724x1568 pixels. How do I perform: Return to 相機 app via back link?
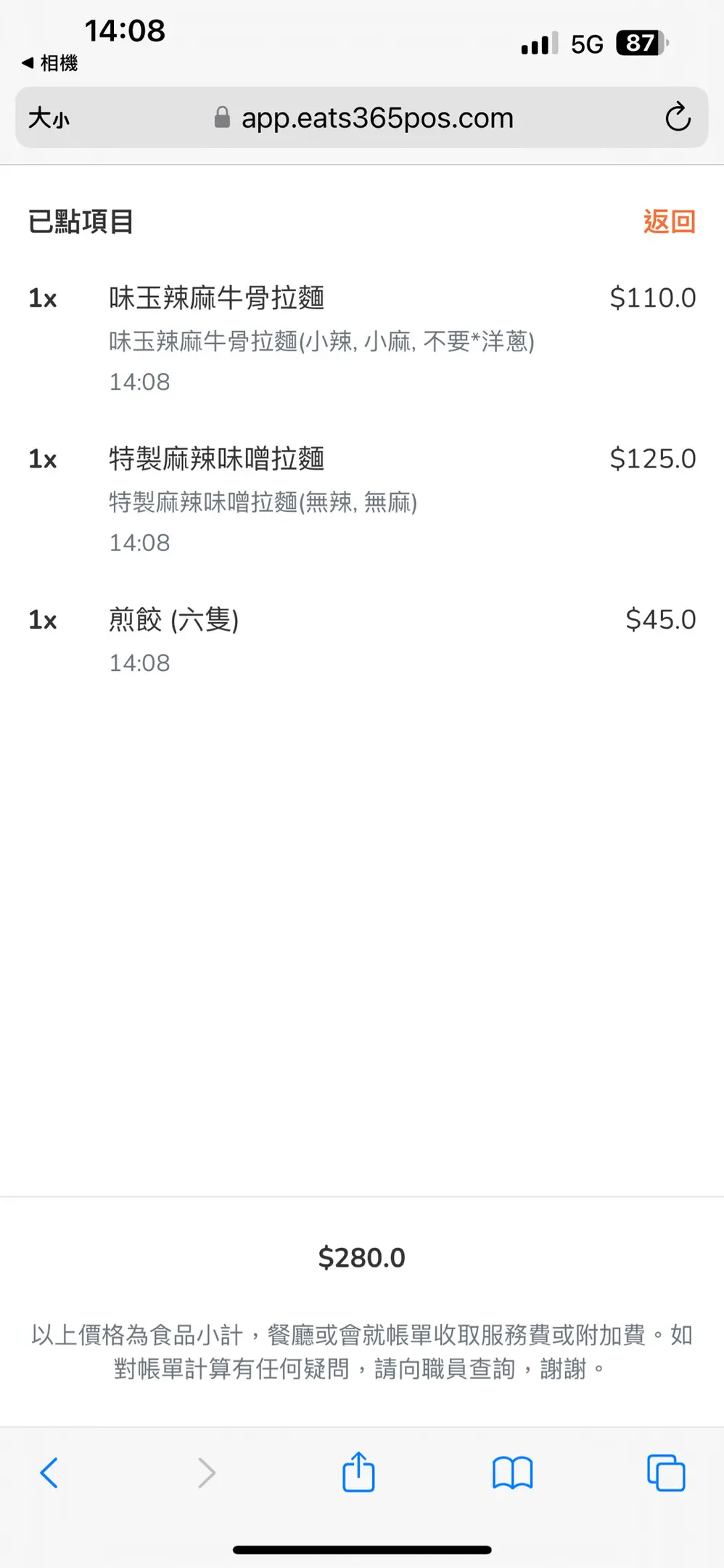(x=49, y=63)
